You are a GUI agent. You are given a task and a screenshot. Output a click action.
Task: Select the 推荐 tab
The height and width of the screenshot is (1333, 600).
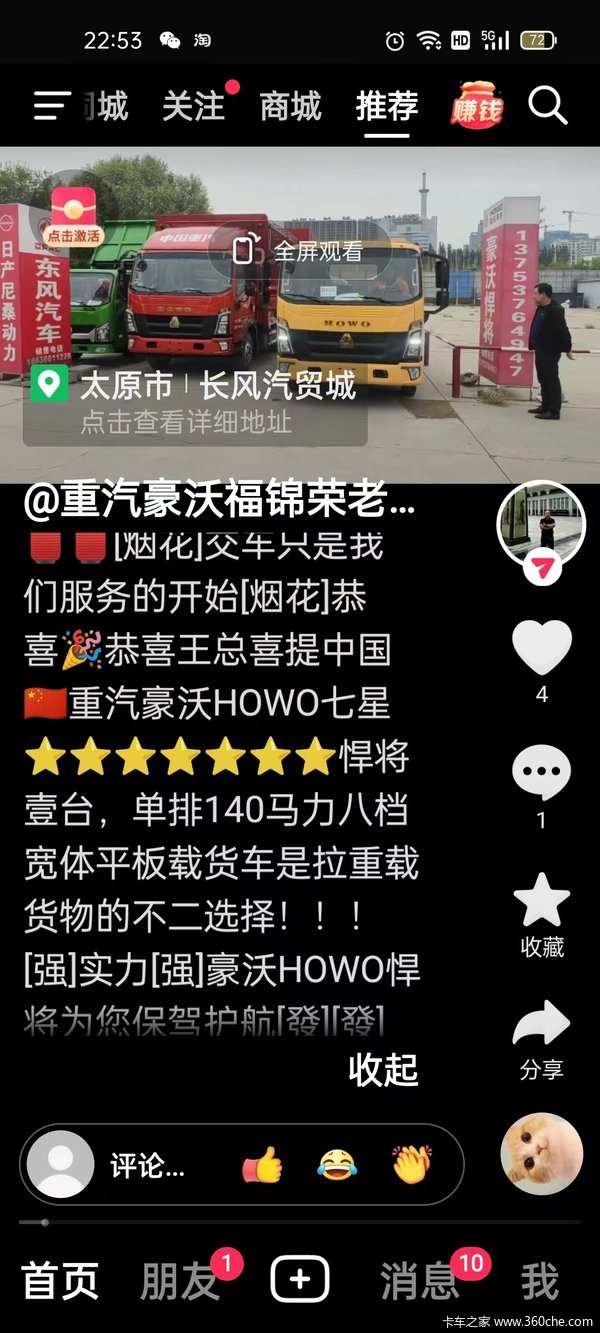point(387,106)
